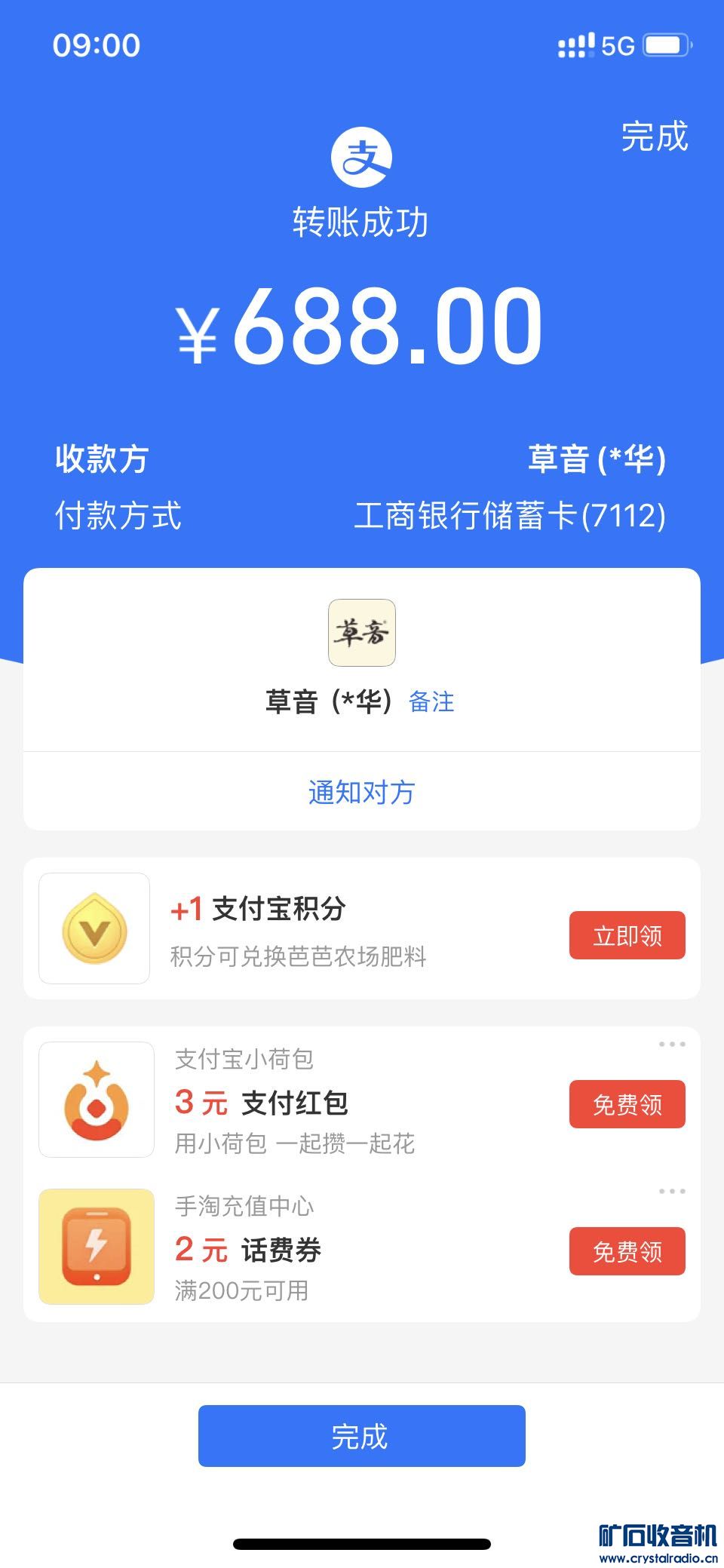This screenshot has width=724, height=1568.
Task: Open the 草音 recipient avatar
Action: click(x=362, y=633)
